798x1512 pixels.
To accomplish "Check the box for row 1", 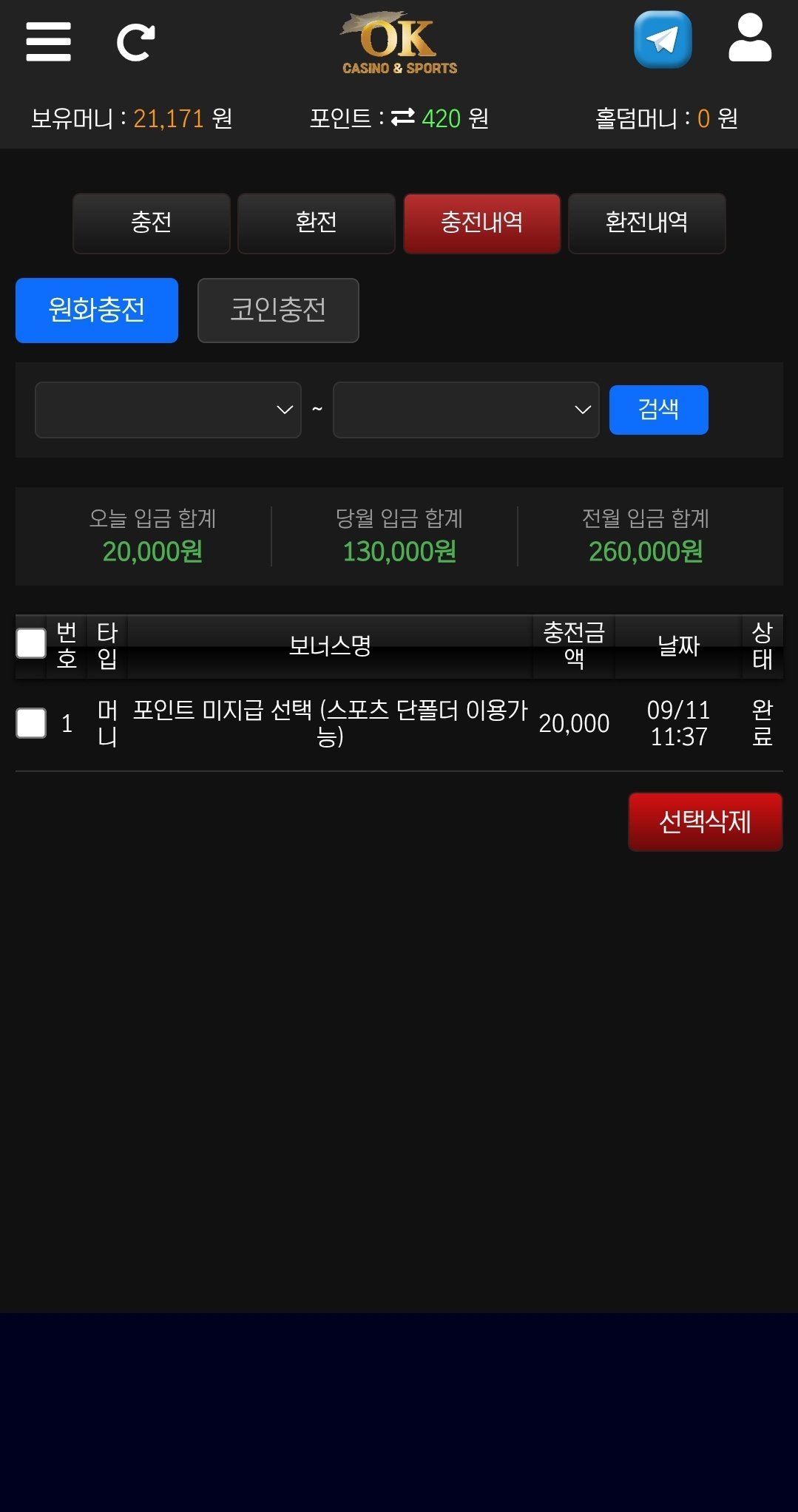I will [31, 723].
